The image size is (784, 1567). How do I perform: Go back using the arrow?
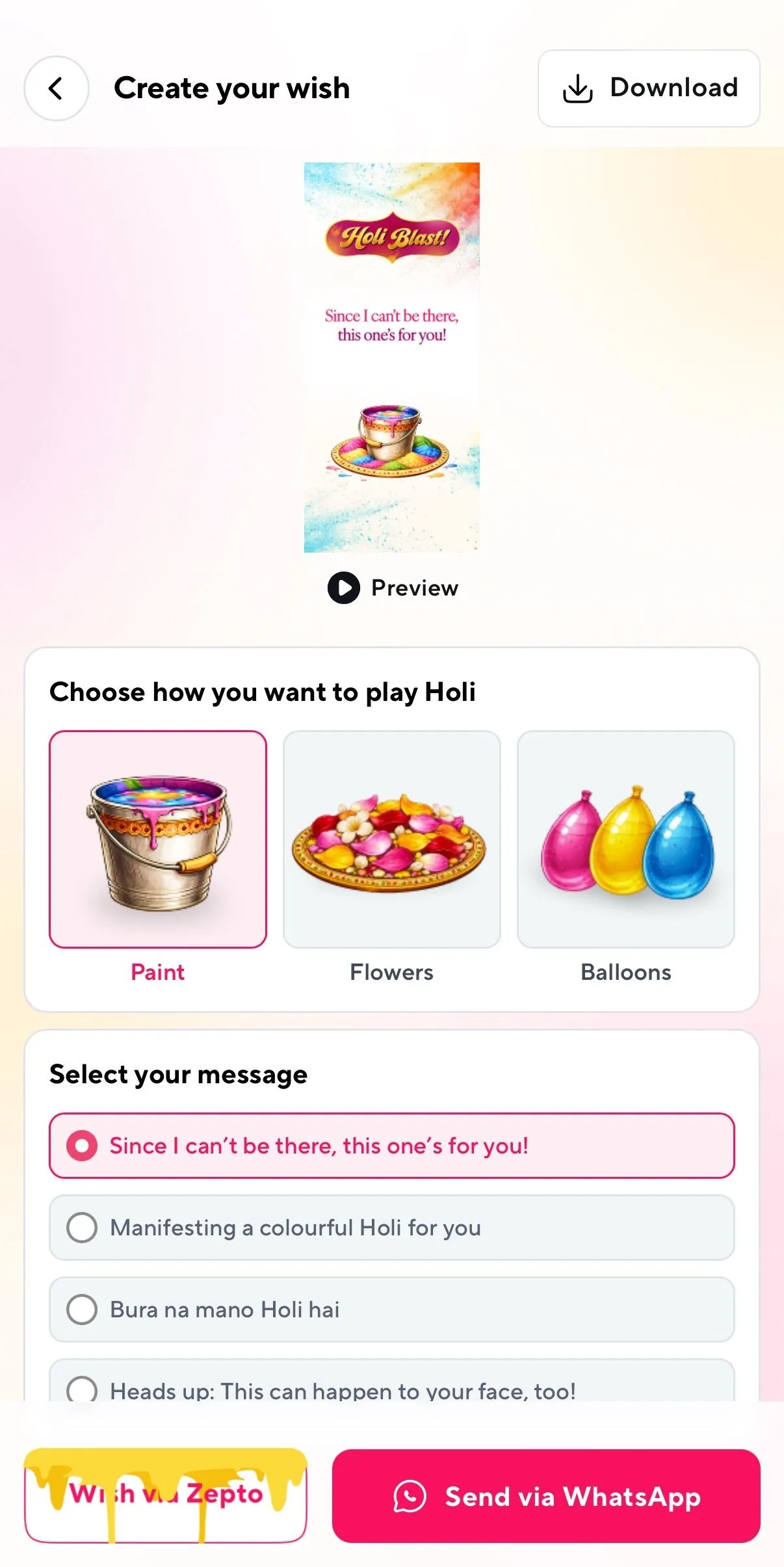pos(57,88)
